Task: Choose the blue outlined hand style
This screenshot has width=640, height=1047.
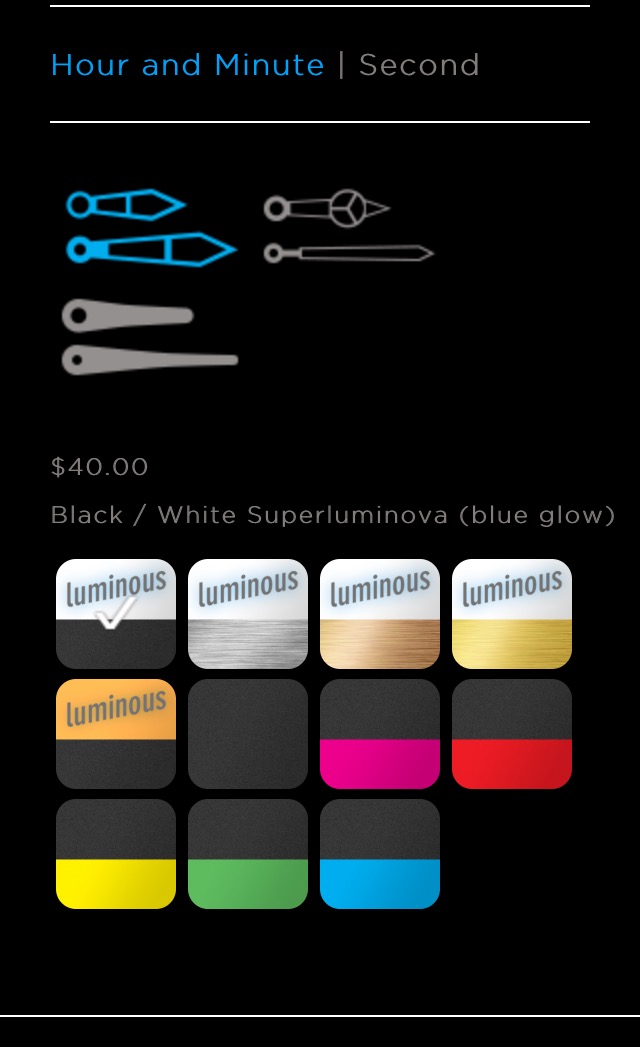Action: click(150, 227)
